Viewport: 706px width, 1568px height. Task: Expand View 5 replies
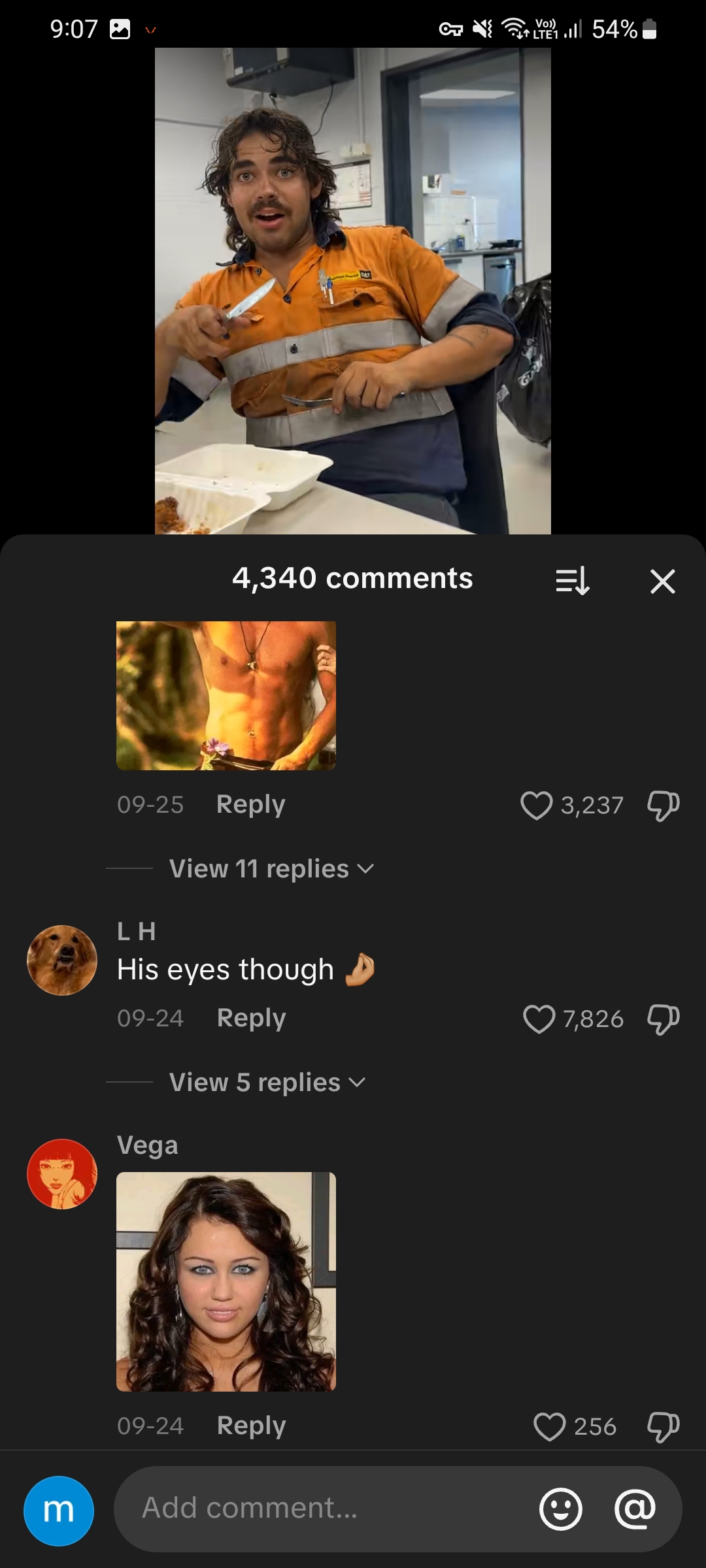(x=267, y=1083)
